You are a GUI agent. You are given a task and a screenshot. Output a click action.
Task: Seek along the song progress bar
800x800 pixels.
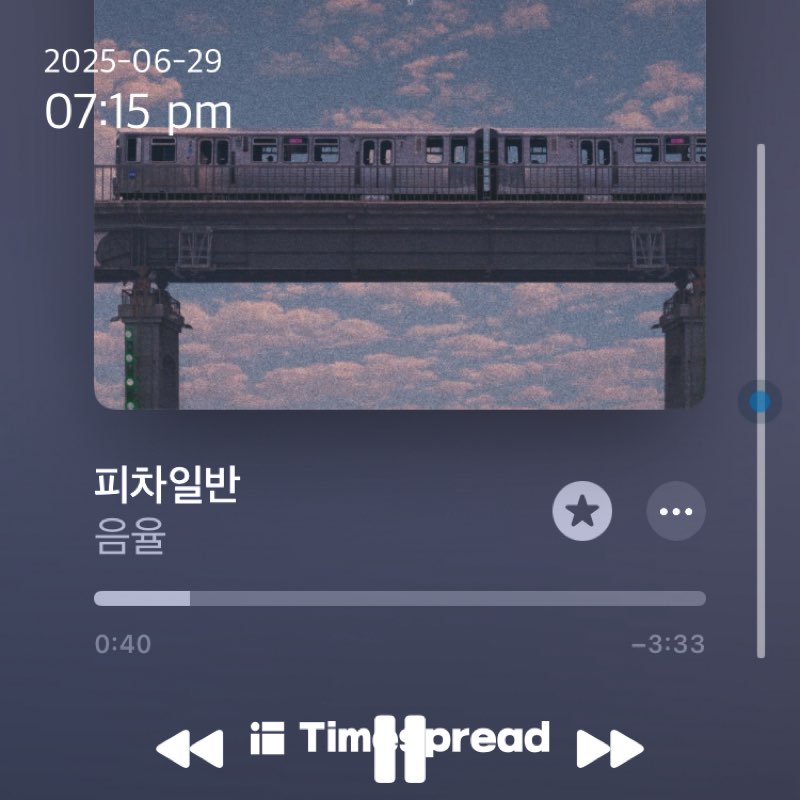(x=400, y=599)
